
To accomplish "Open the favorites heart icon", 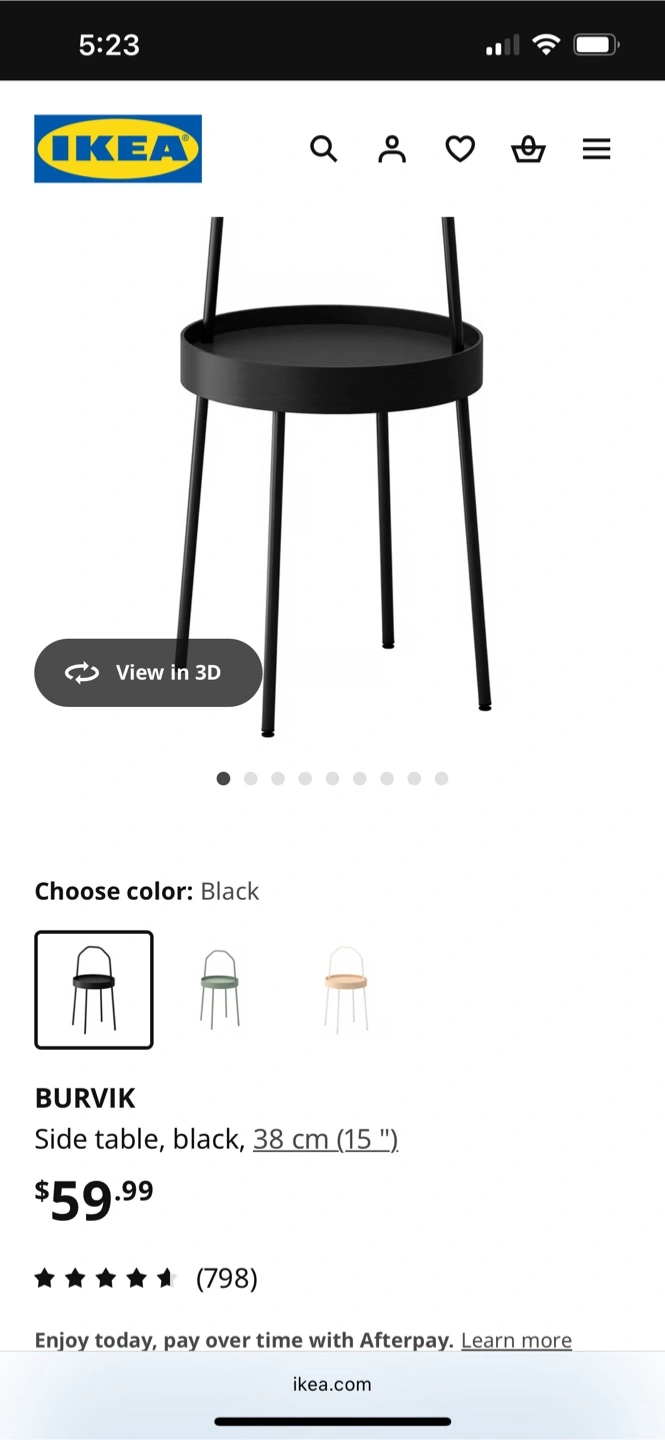I will click(x=460, y=149).
